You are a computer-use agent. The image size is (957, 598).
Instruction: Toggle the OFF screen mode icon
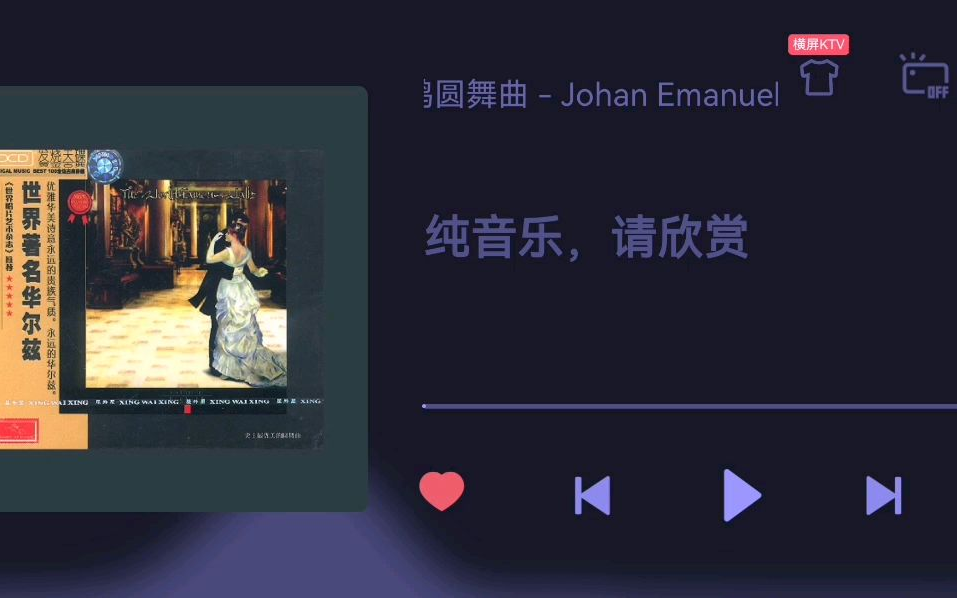click(925, 76)
